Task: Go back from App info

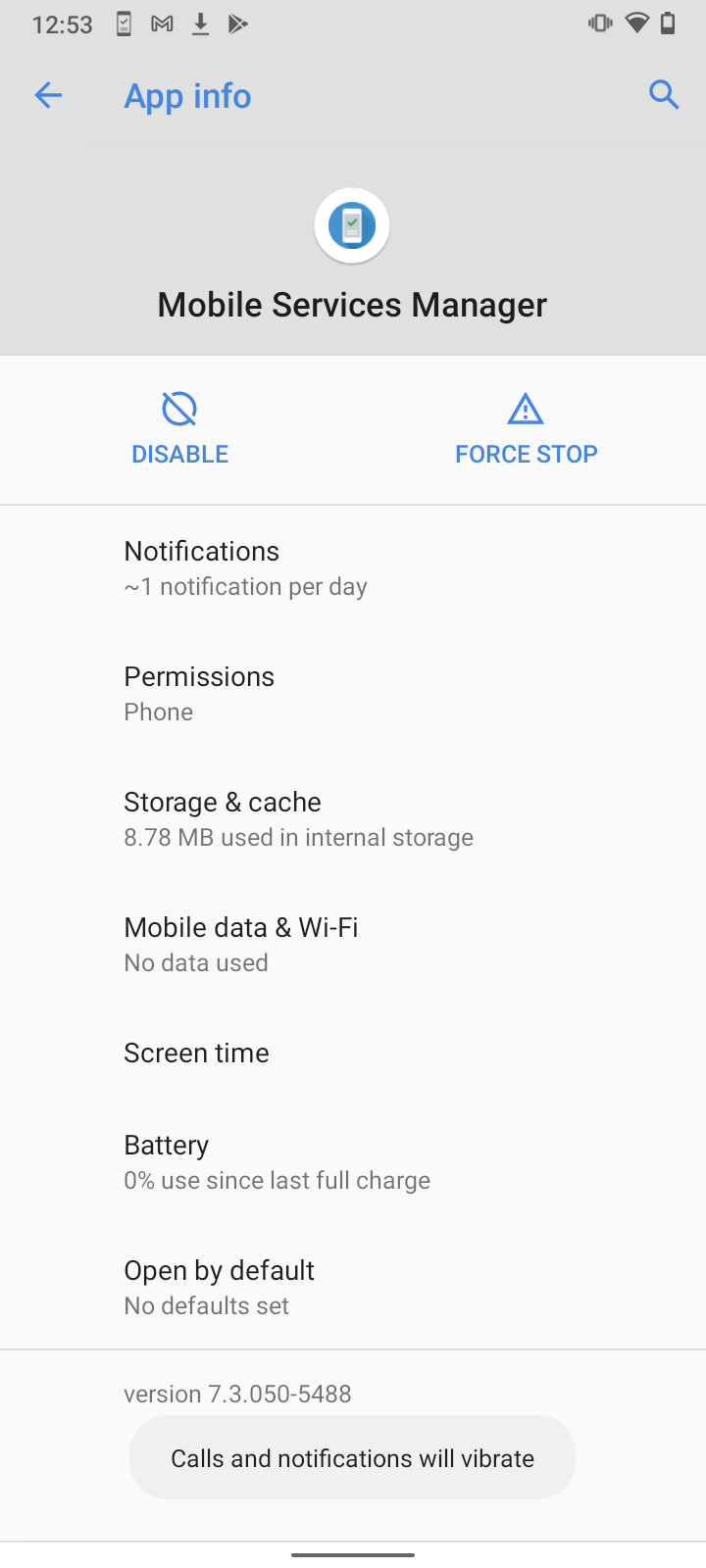Action: (48, 95)
